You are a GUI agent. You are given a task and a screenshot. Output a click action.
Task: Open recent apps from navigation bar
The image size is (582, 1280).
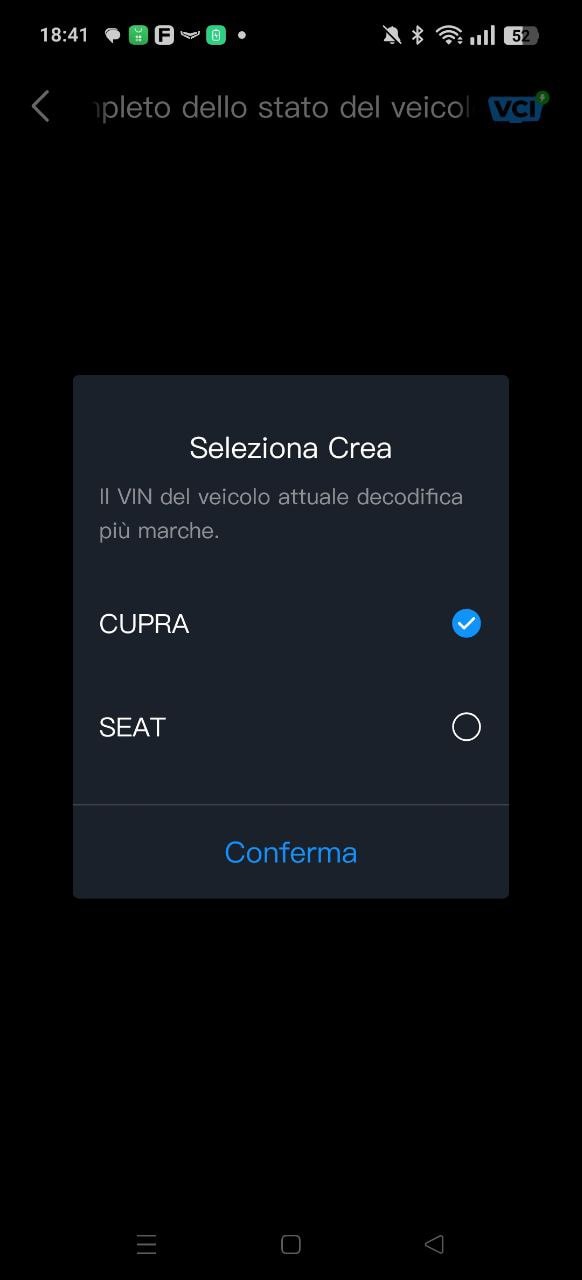pyautogui.click(x=146, y=1244)
